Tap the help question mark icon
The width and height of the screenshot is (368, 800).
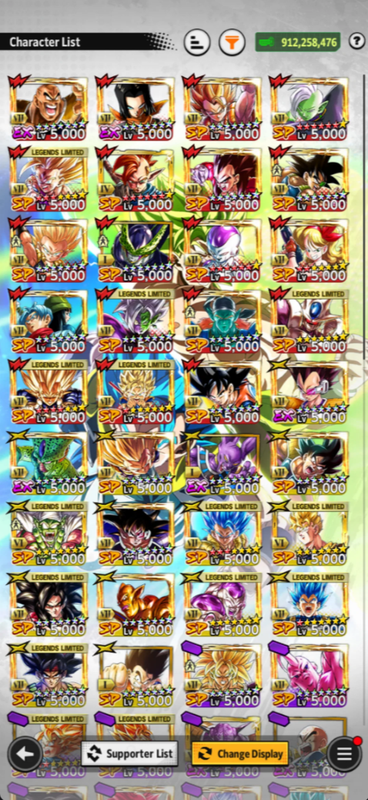coord(356,41)
